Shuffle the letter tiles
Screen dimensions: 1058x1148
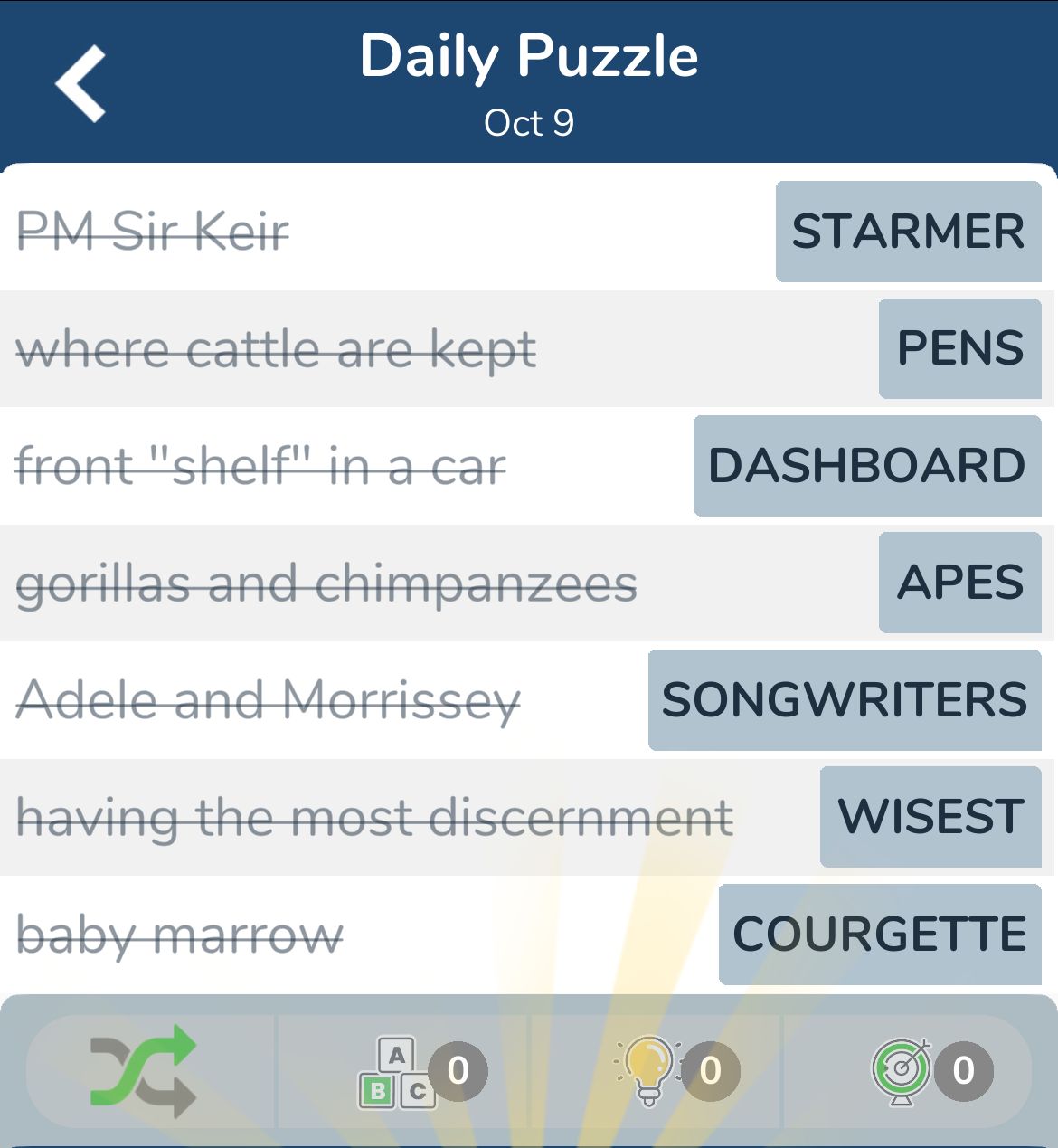click(x=145, y=1070)
